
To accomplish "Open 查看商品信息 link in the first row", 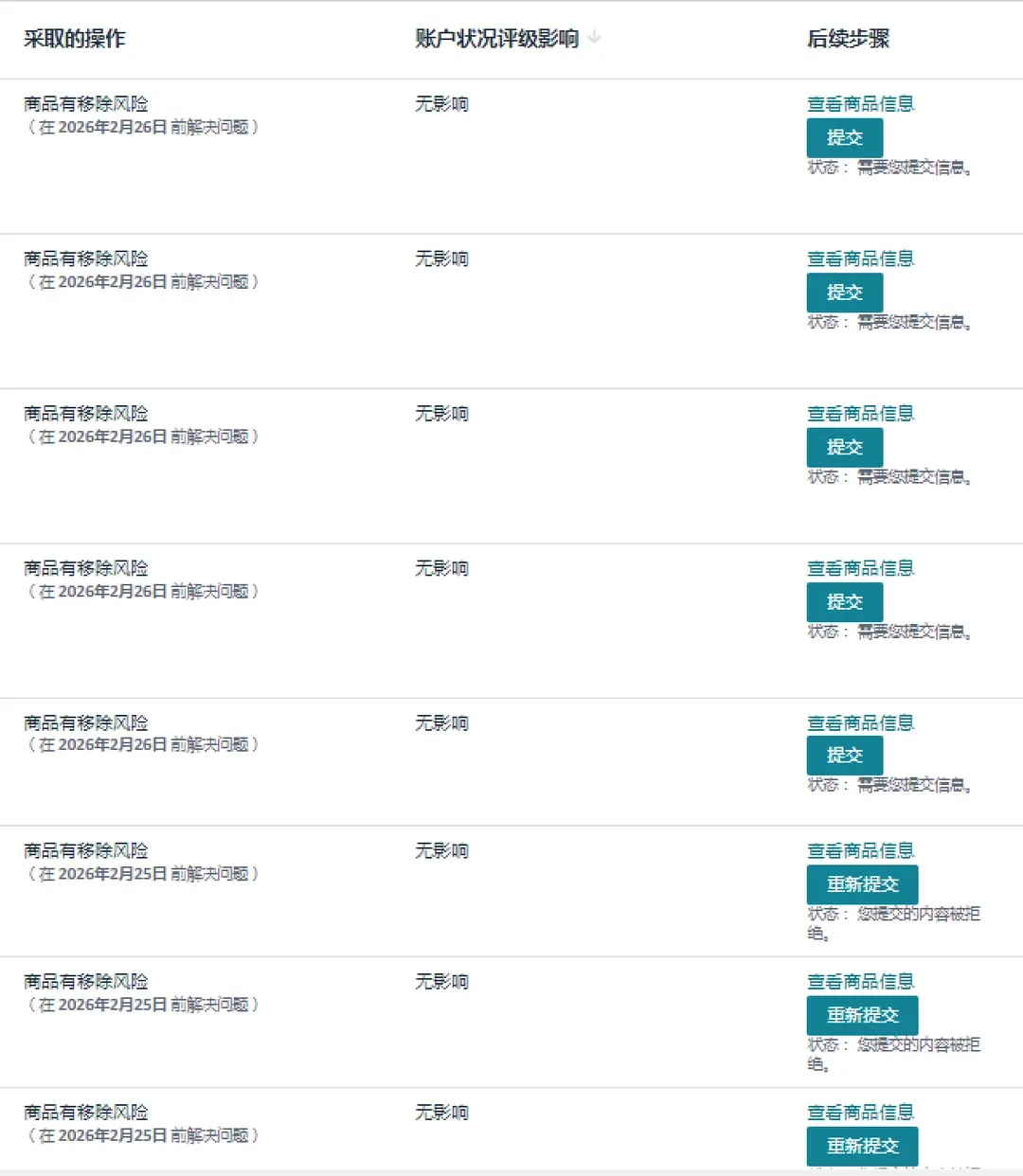I will tap(860, 104).
